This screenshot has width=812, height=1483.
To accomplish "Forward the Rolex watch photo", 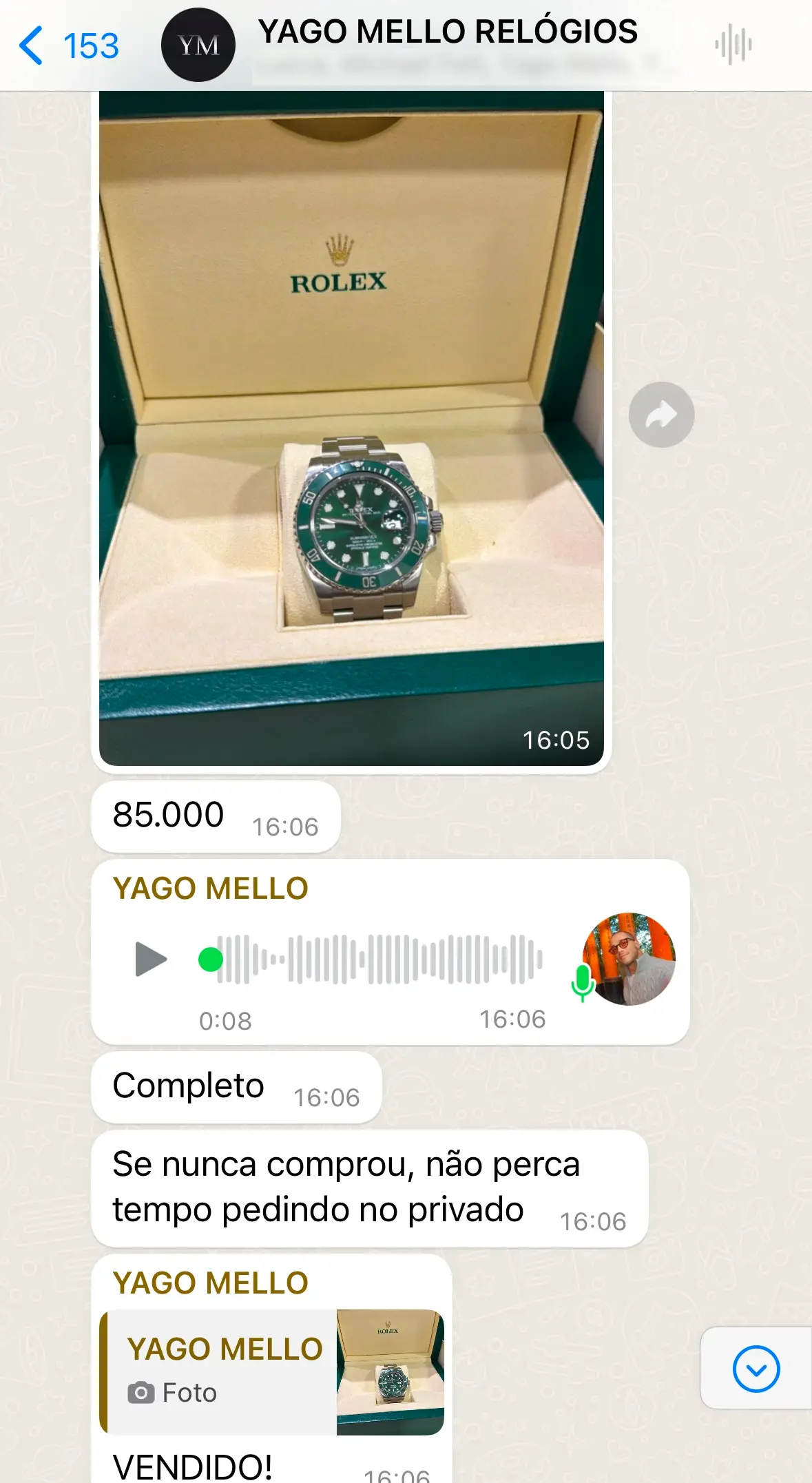I will [x=661, y=415].
